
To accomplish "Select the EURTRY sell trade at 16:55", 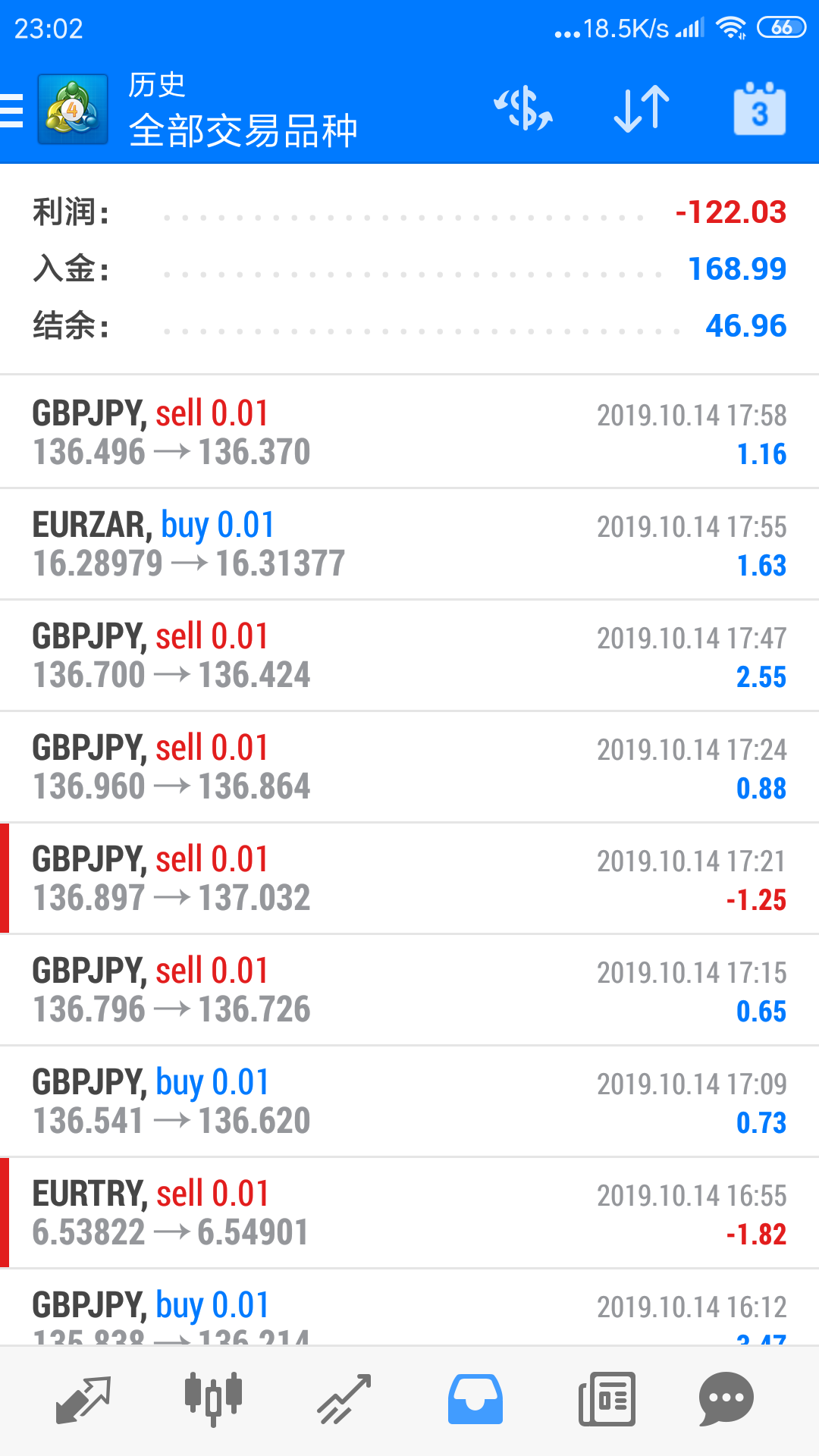I will pos(409,1213).
